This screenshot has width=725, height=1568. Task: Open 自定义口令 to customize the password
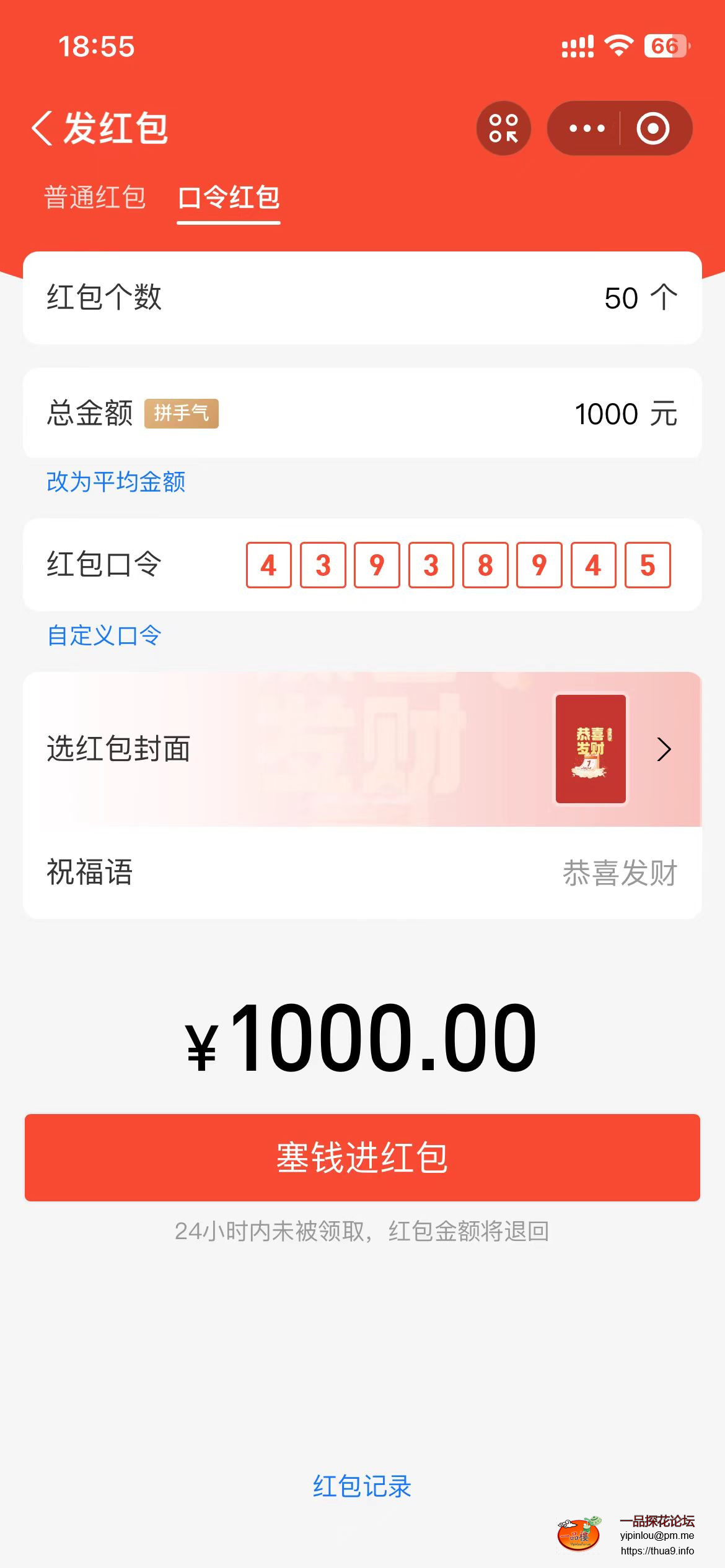[103, 634]
